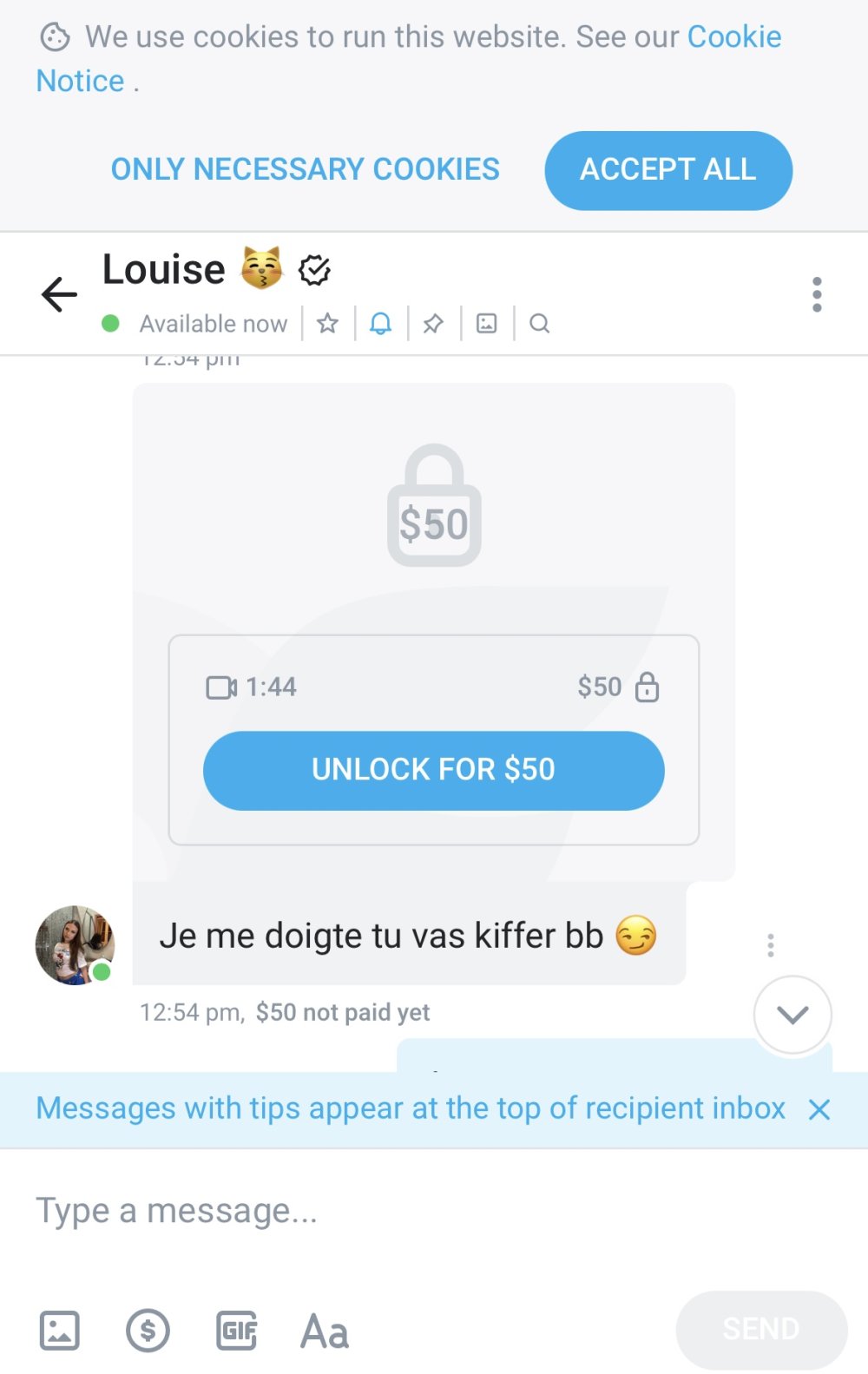
Task: Dismiss the tips info banner
Action: pos(819,1109)
